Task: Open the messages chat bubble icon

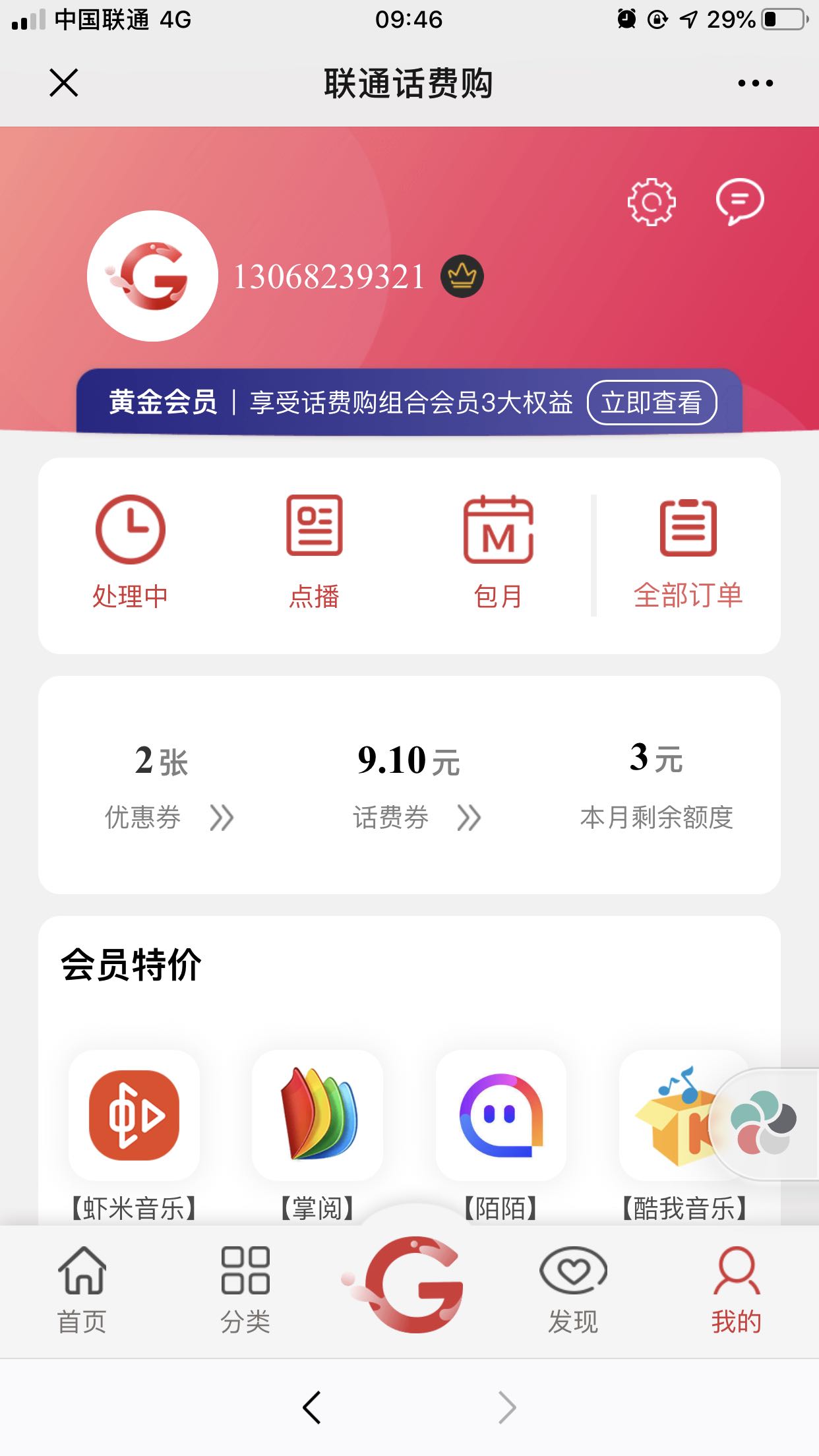Action: [x=740, y=201]
